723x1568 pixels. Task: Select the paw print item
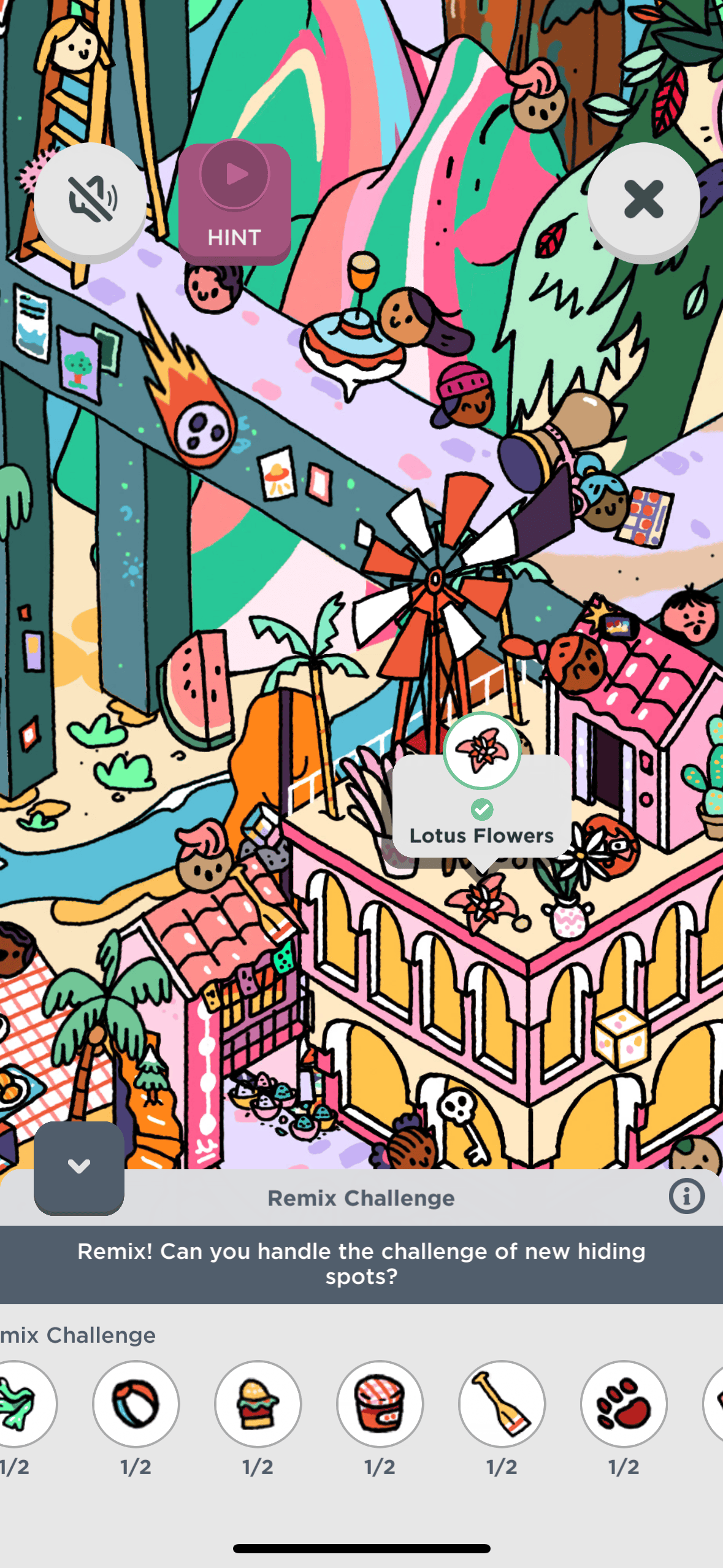(624, 1404)
